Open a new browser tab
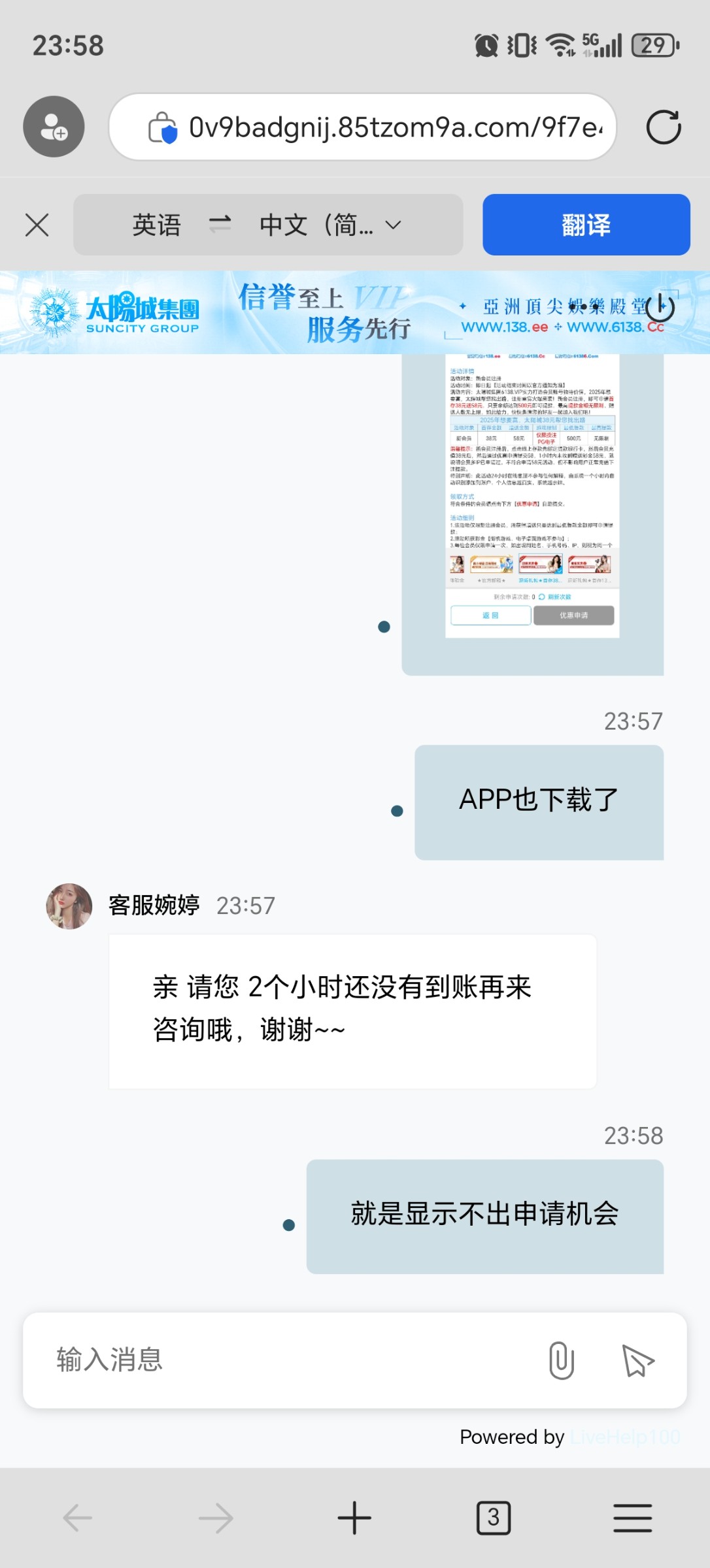Viewport: 710px width, 1568px height. pyautogui.click(x=354, y=1517)
